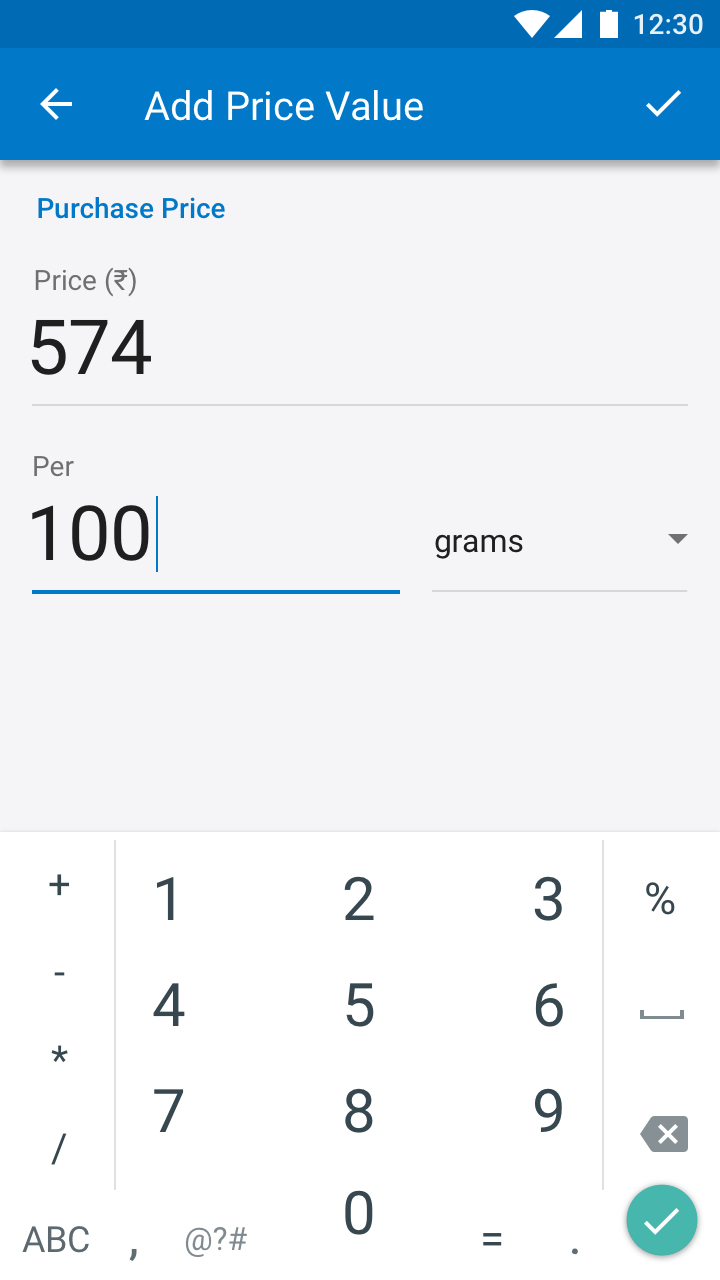Tap the percent key
Viewport: 720px width, 1280px height.
(660, 900)
